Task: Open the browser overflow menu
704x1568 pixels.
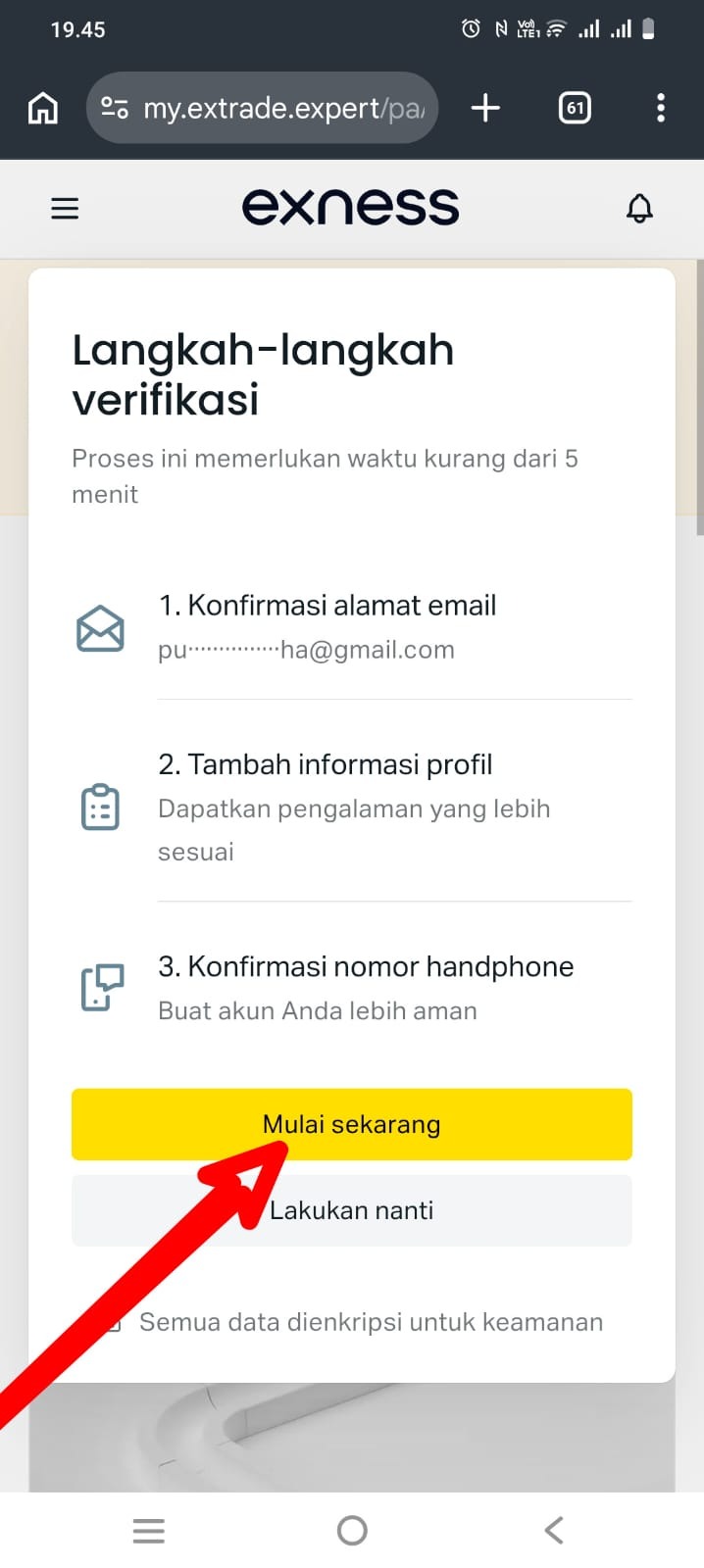Action: click(661, 108)
